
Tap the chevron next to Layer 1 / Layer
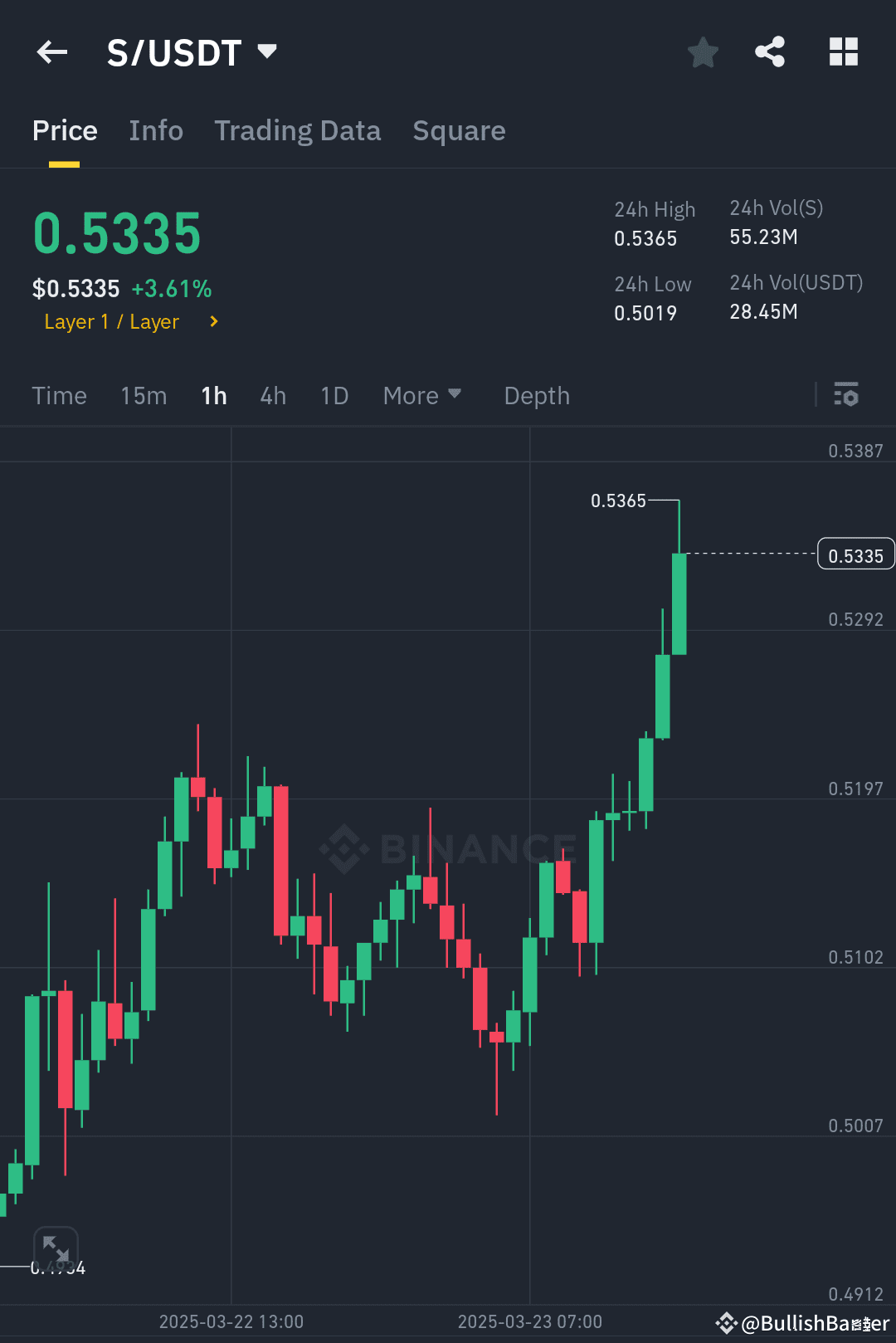[213, 321]
